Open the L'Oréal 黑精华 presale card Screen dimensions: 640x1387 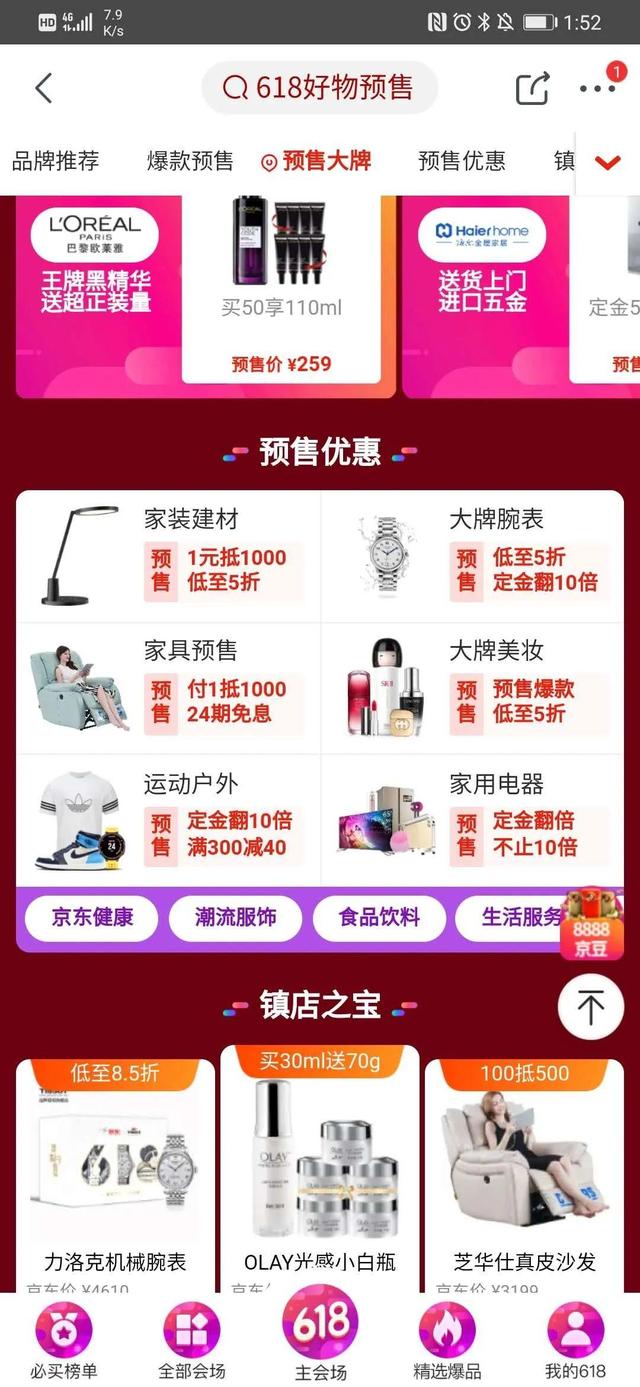(200, 295)
